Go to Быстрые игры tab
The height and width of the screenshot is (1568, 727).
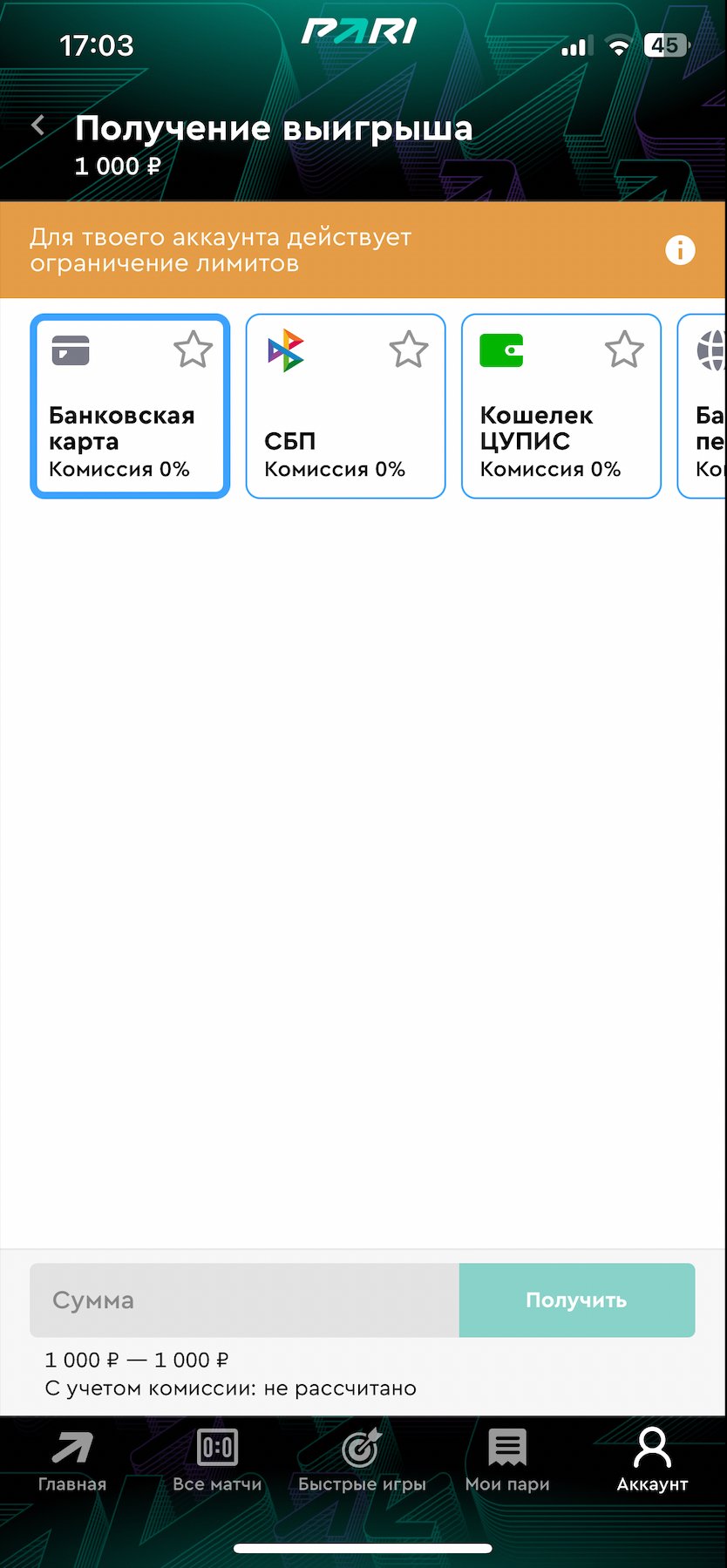[x=362, y=1461]
